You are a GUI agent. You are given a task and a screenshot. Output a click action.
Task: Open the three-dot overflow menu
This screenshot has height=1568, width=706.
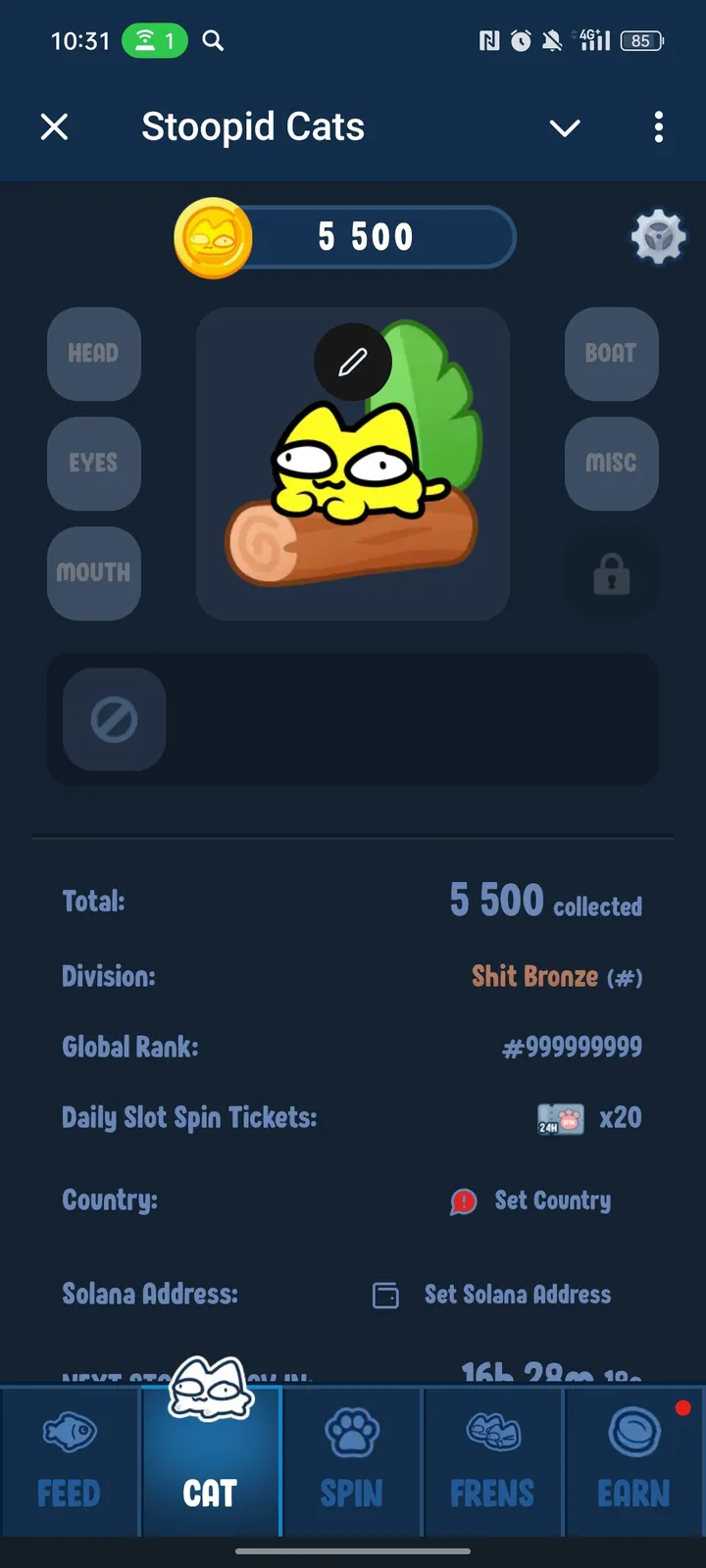coord(658,127)
